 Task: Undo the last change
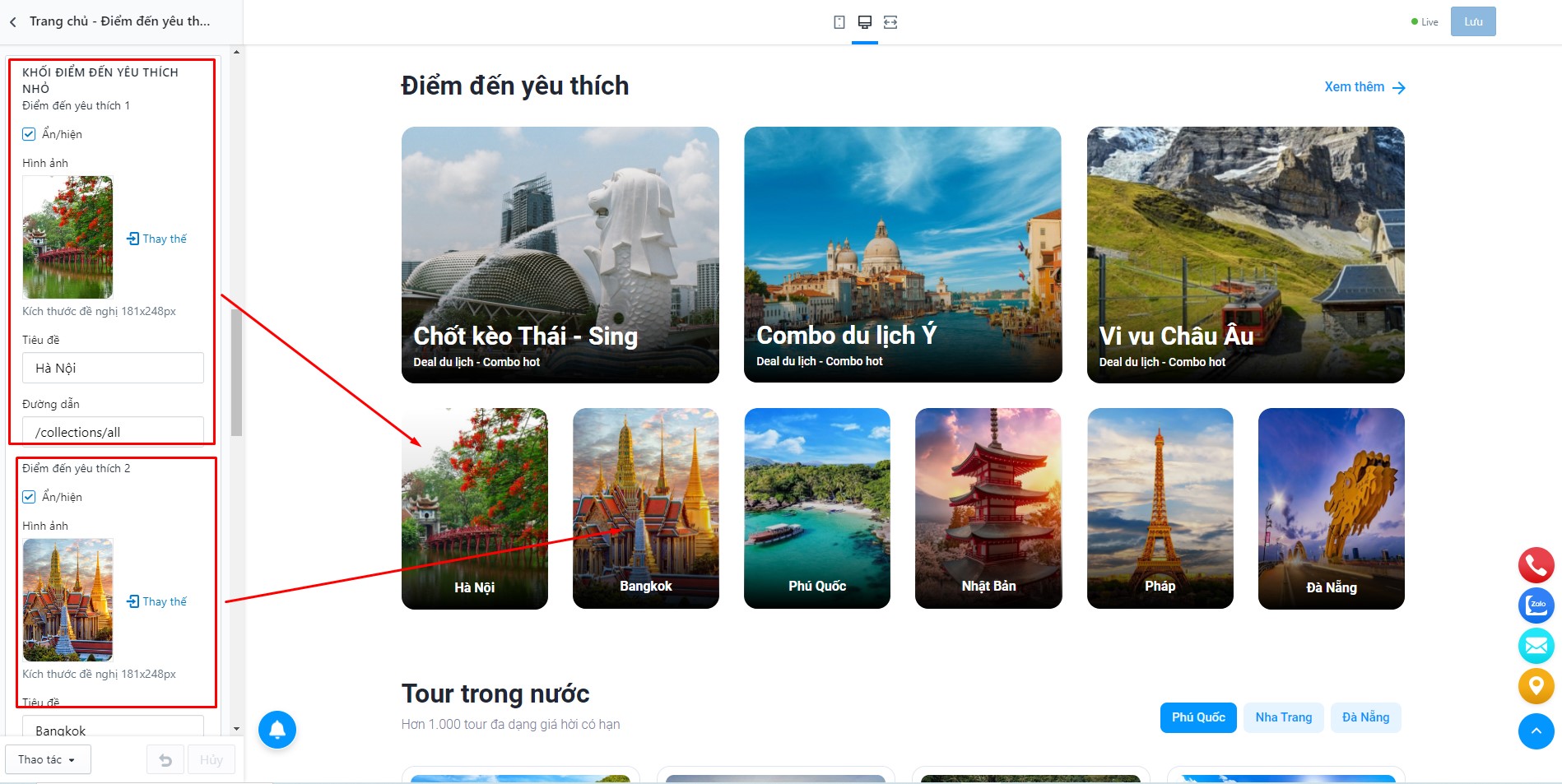[165, 759]
